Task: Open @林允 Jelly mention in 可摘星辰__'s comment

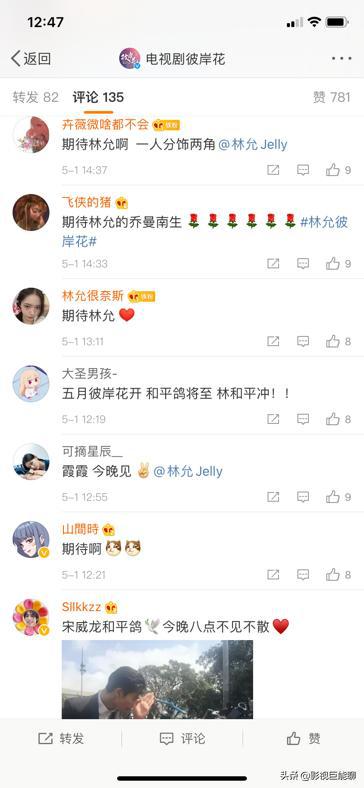Action: pyautogui.click(x=188, y=471)
